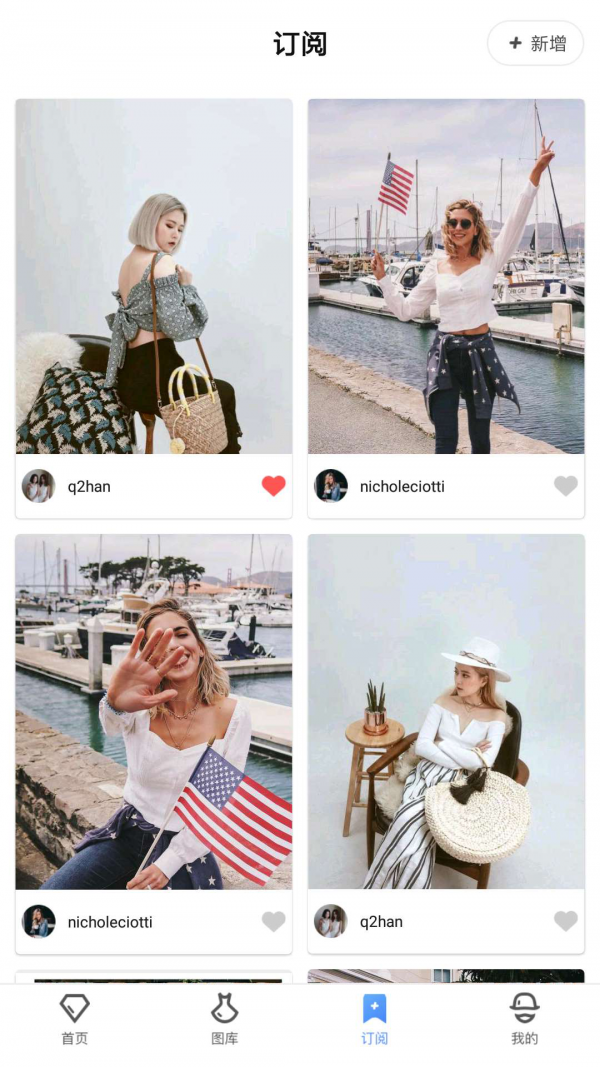Like nicholeciotti's photo of waving at the marina
The width and height of the screenshot is (600, 1067).
tap(565, 486)
